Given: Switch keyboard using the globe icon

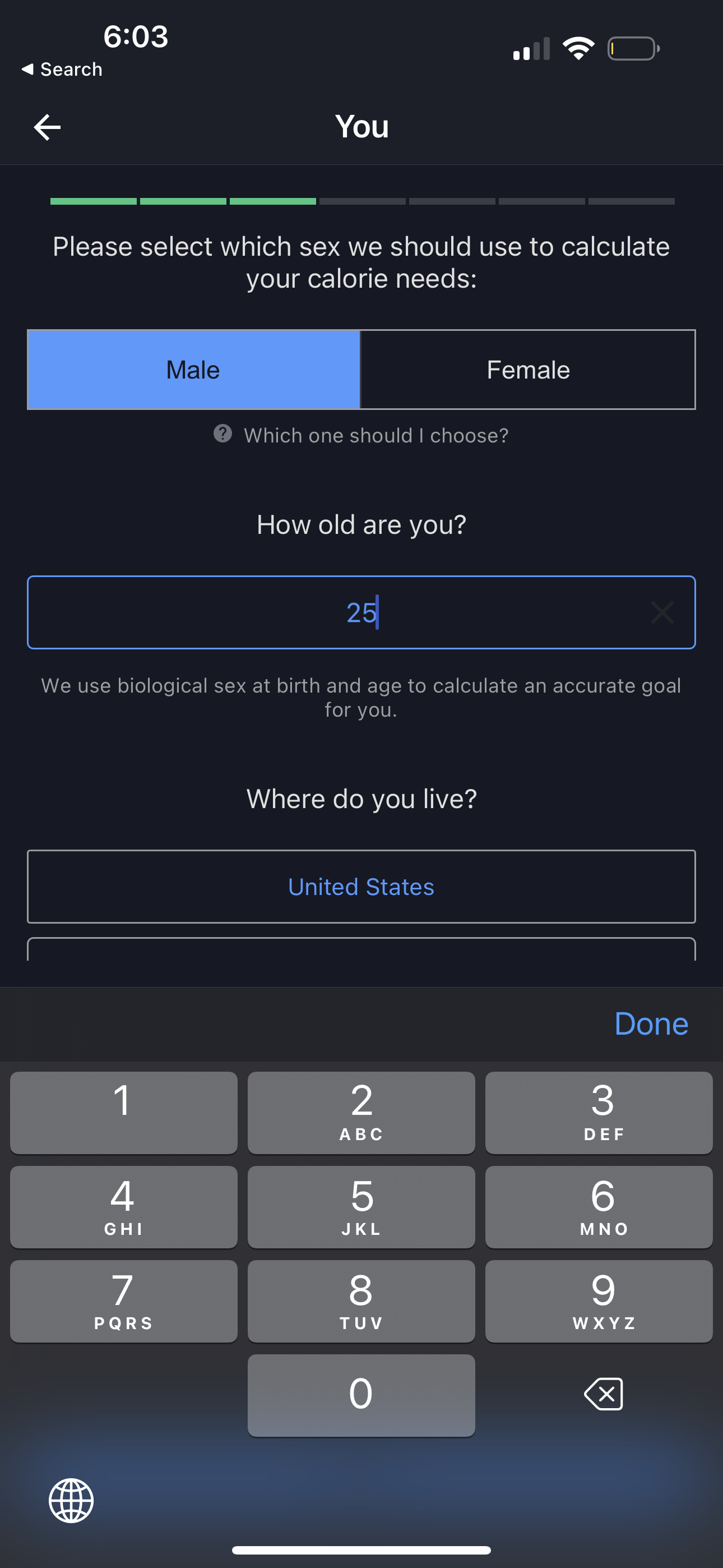Looking at the screenshot, I should 71,1500.
